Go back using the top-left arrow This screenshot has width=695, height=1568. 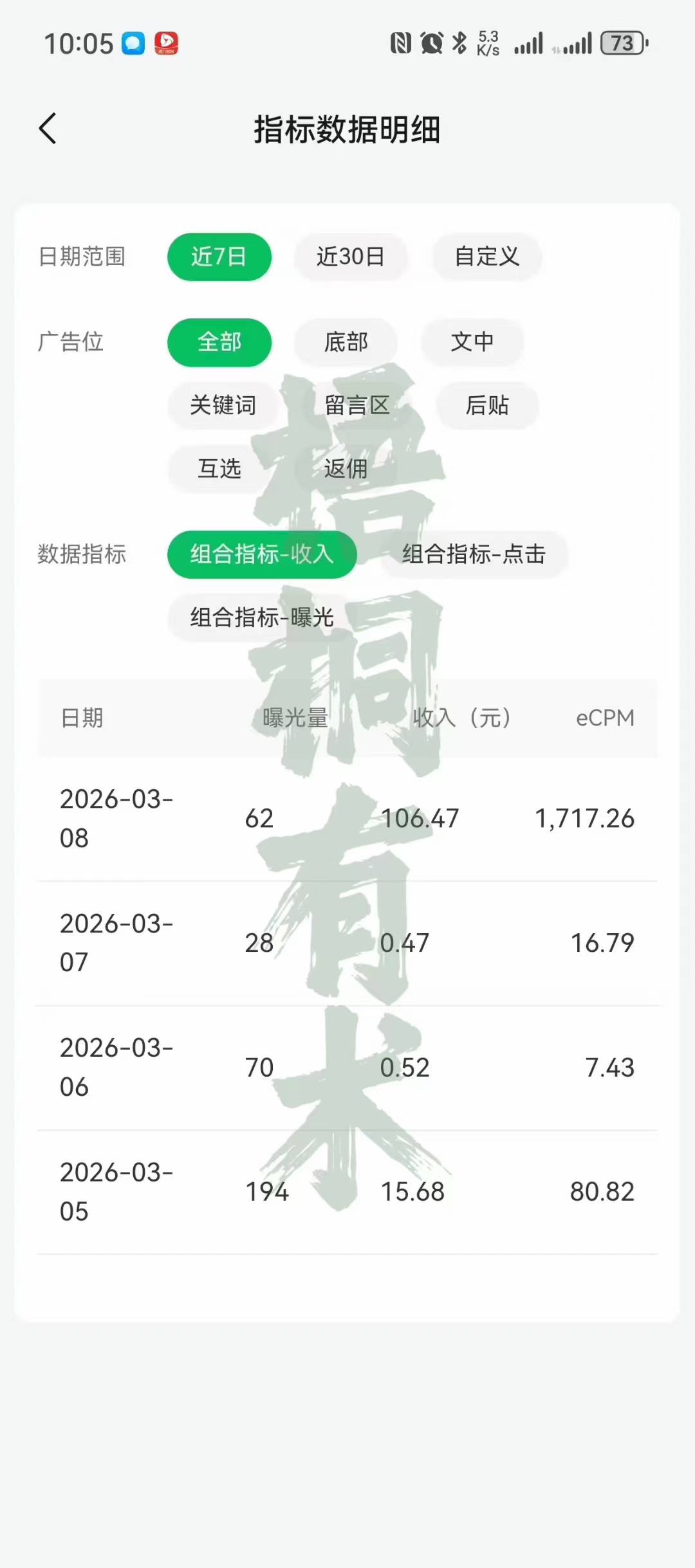(x=48, y=129)
